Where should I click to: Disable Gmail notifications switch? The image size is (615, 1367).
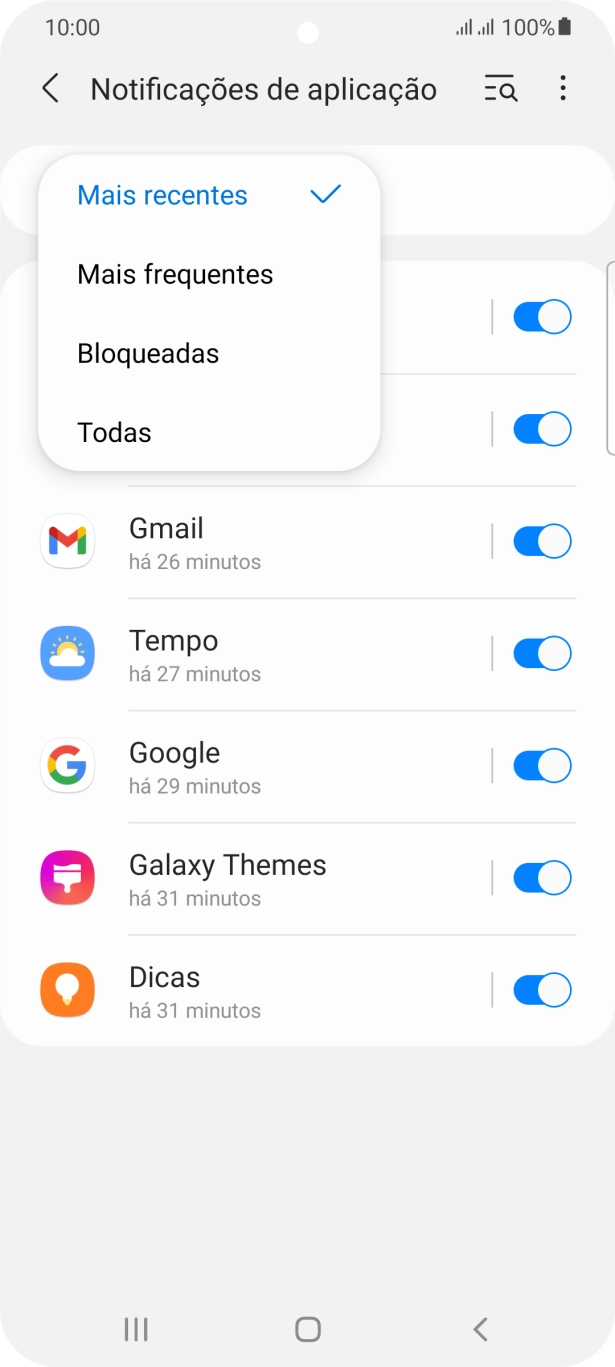(x=542, y=542)
